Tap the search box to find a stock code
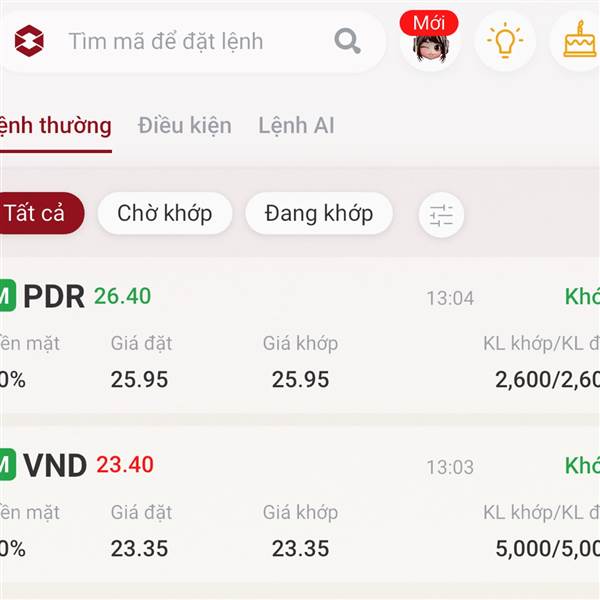 pos(191,41)
